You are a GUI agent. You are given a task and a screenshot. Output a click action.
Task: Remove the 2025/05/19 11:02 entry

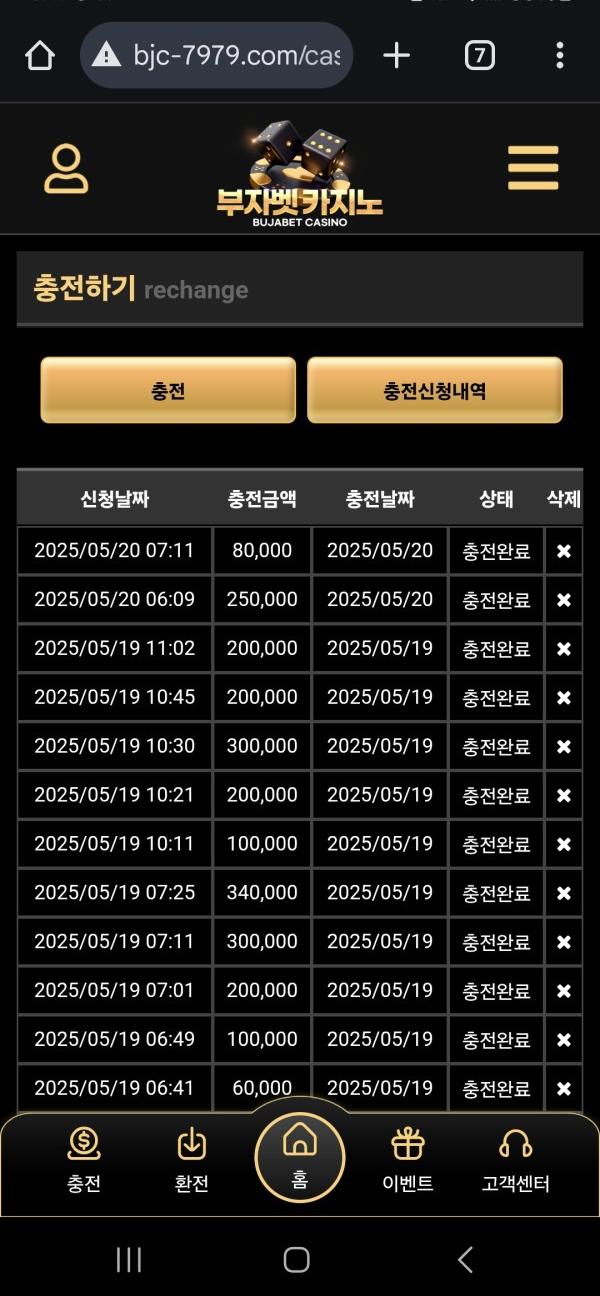(x=564, y=649)
